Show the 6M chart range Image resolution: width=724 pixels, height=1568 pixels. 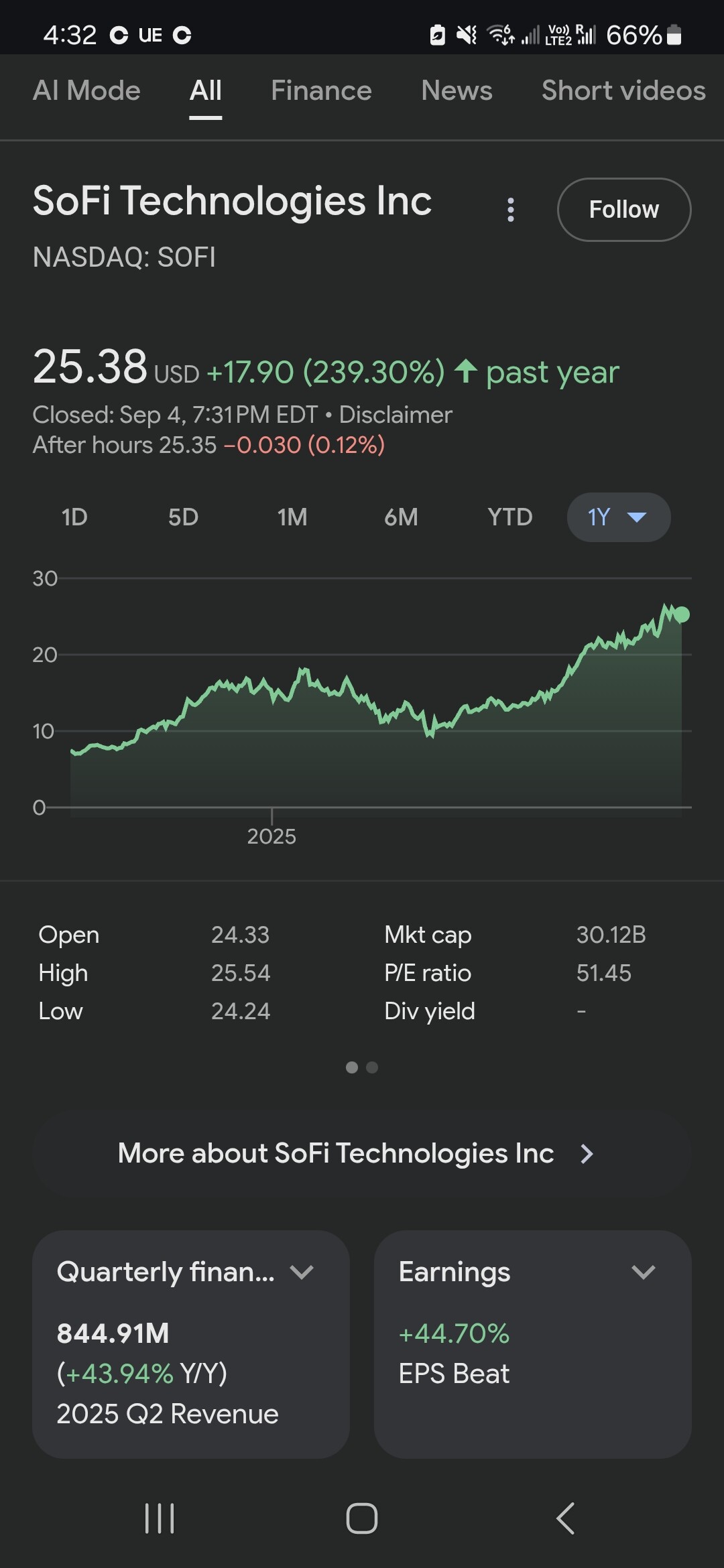pos(401,517)
